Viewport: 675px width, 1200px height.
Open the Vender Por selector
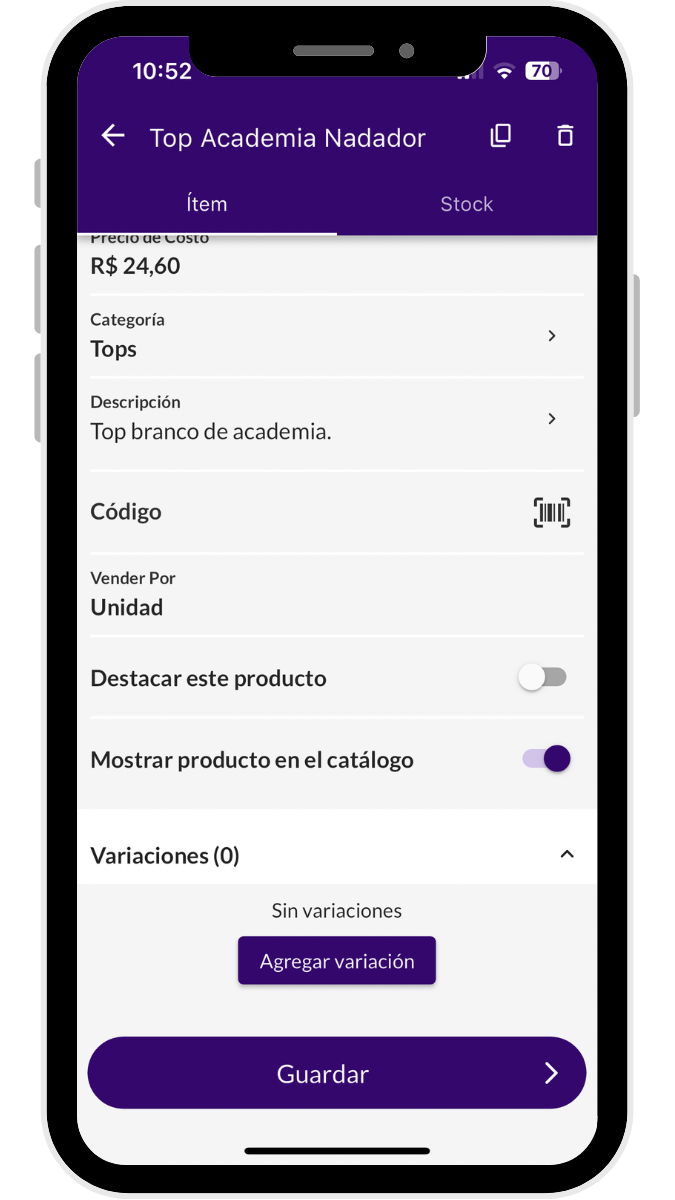336,595
